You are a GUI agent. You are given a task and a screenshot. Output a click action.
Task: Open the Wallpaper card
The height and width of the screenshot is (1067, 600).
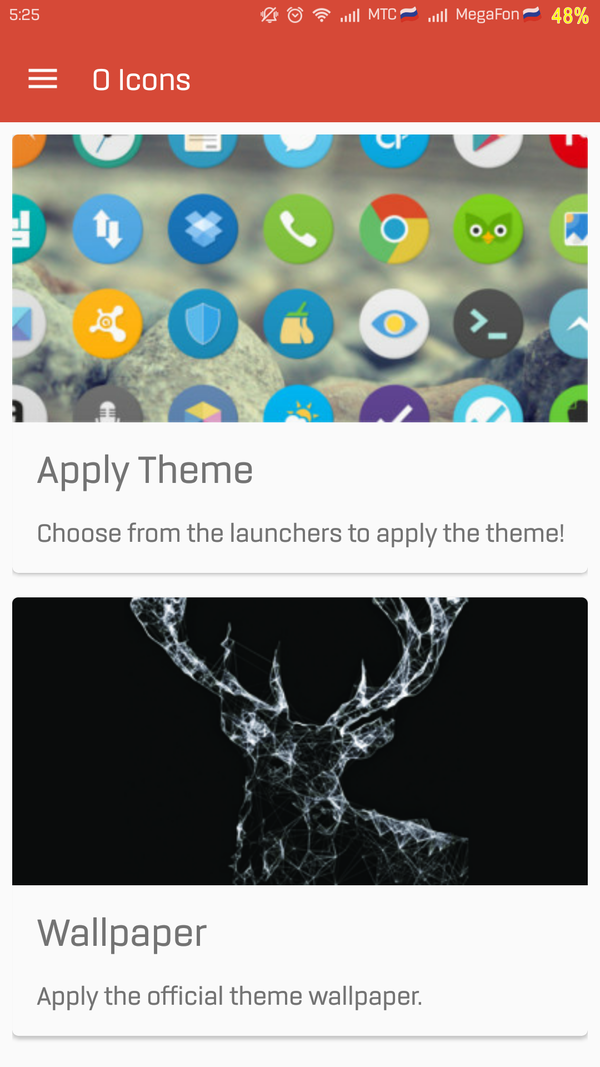300,817
